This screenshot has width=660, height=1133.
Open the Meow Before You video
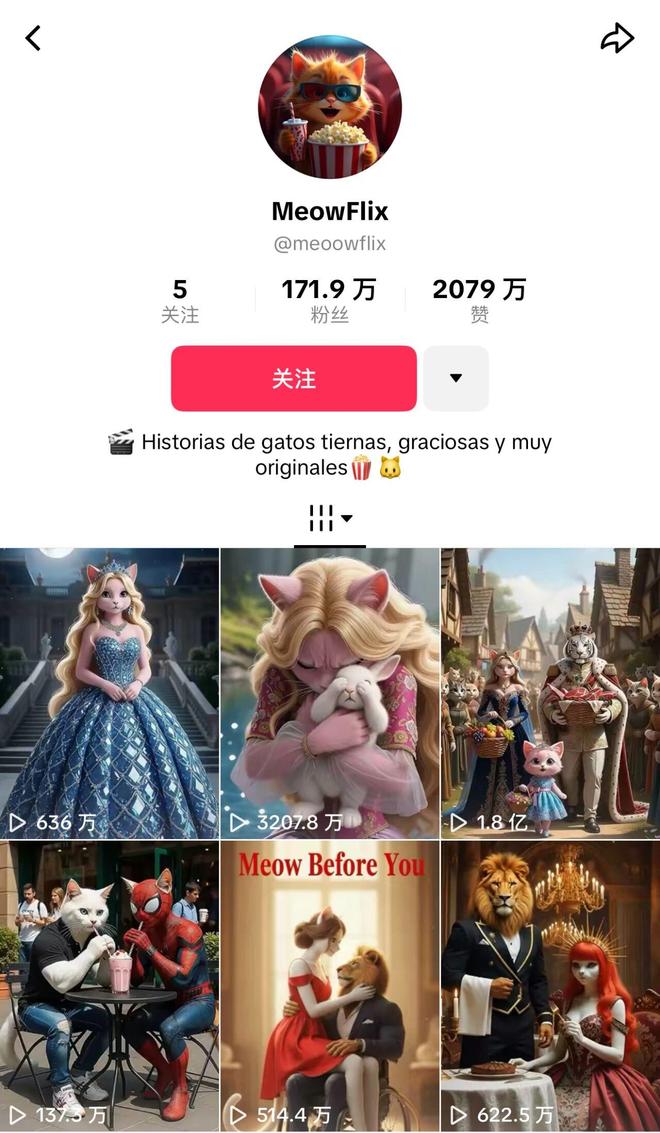[330, 985]
